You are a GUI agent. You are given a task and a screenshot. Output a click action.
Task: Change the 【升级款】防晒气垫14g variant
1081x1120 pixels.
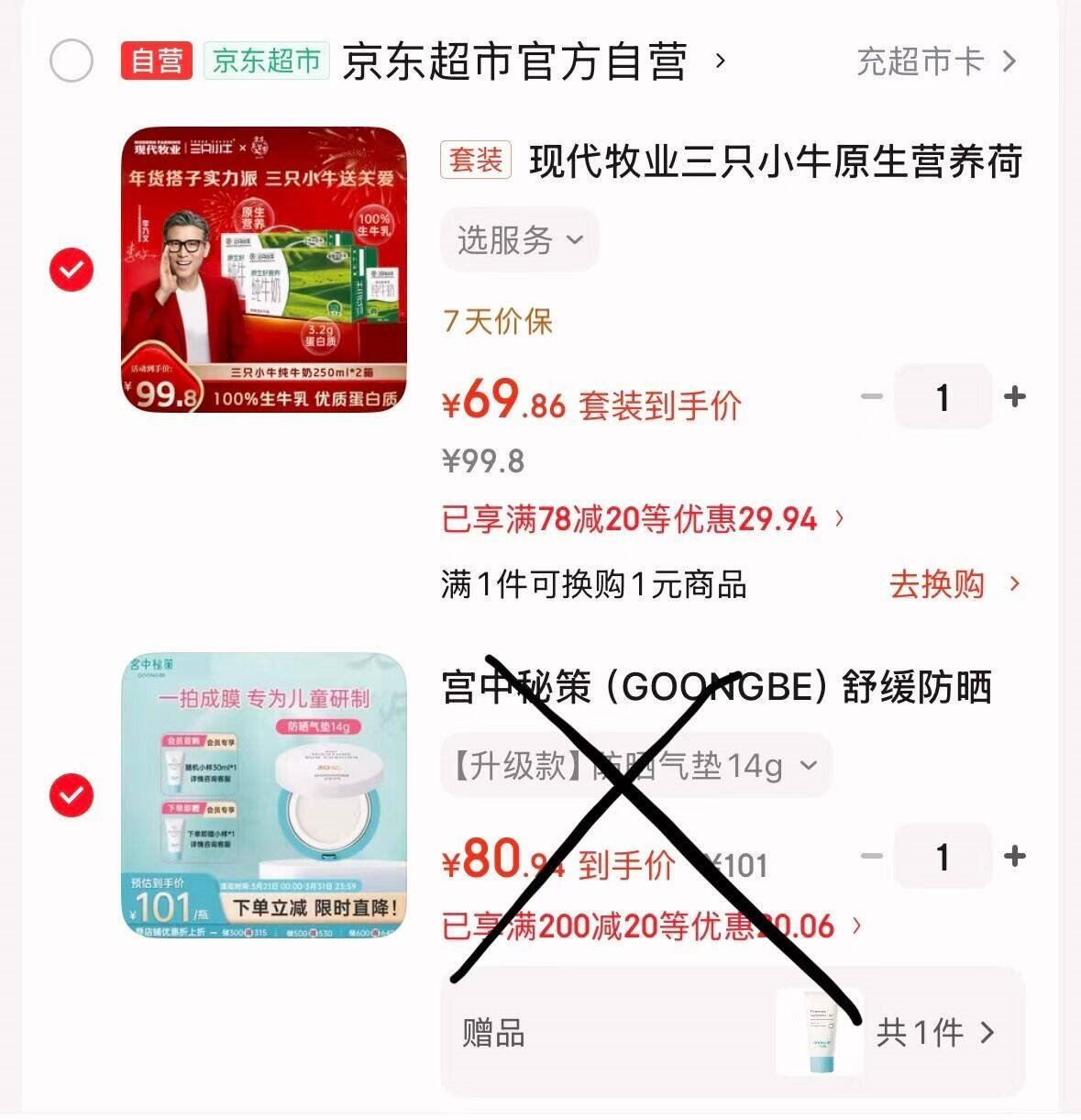coord(635,765)
